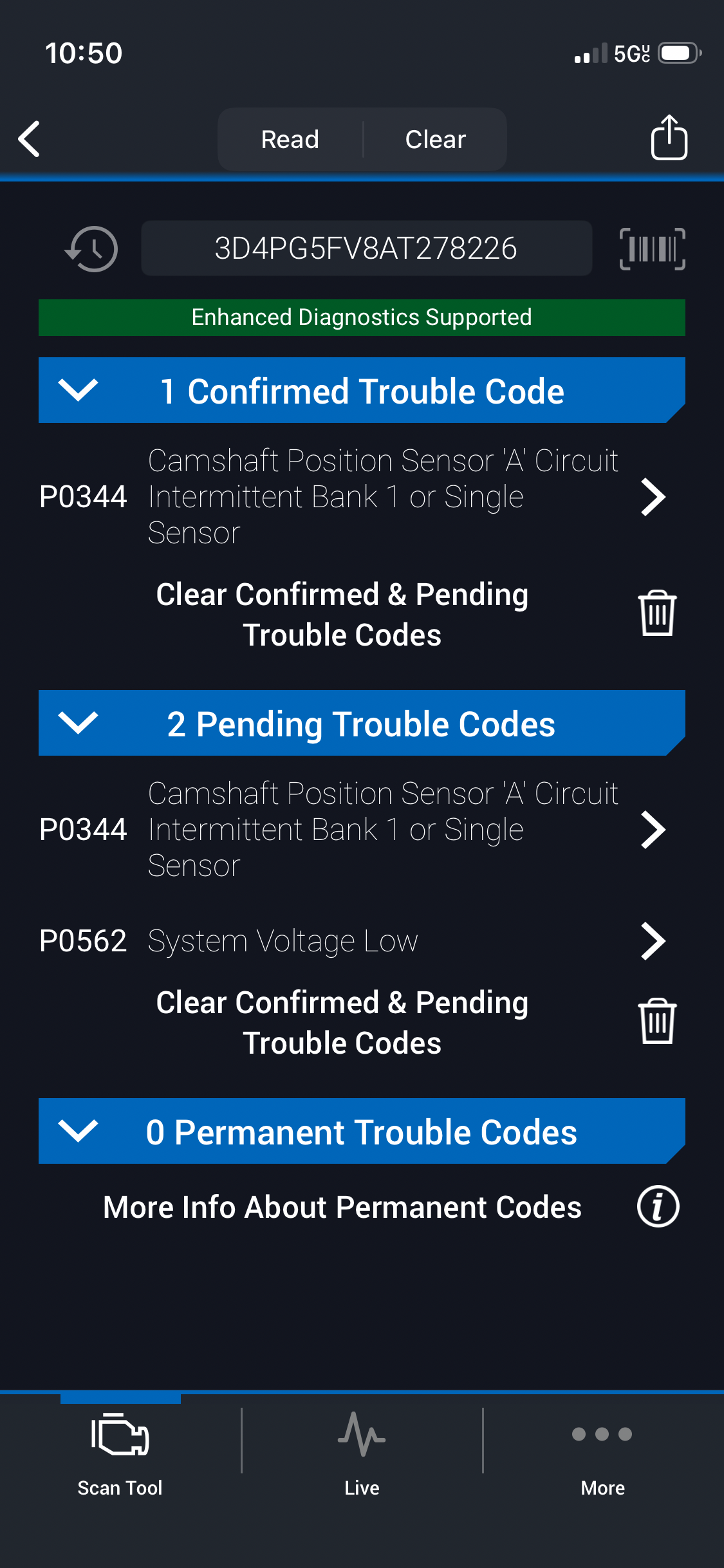Tap the Clear segment at top
Screen dimensions: 724x1568
click(436, 139)
